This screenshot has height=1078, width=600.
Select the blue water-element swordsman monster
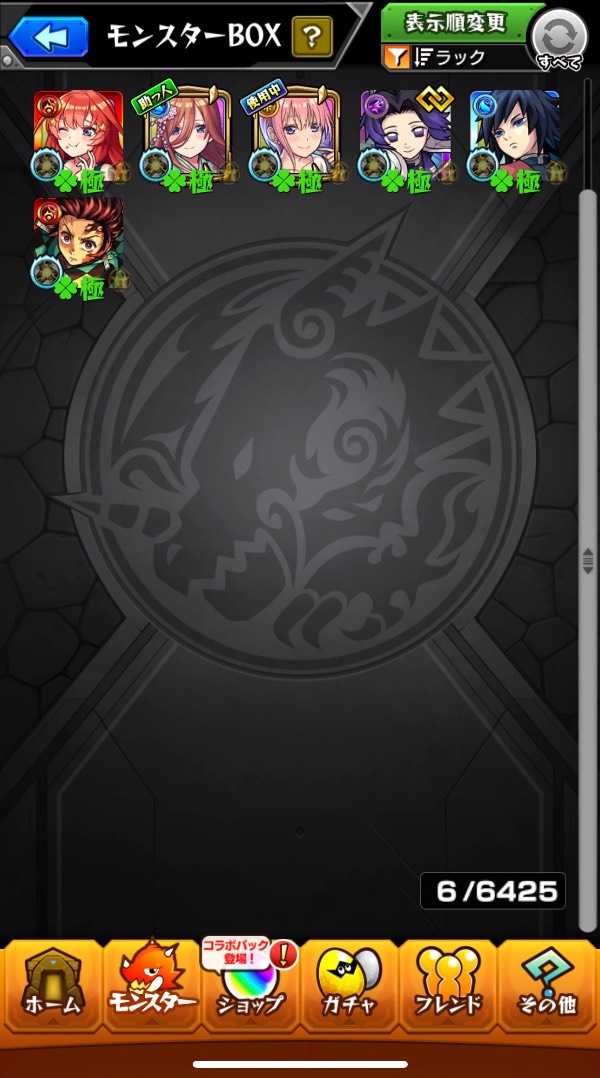pyautogui.click(x=514, y=139)
